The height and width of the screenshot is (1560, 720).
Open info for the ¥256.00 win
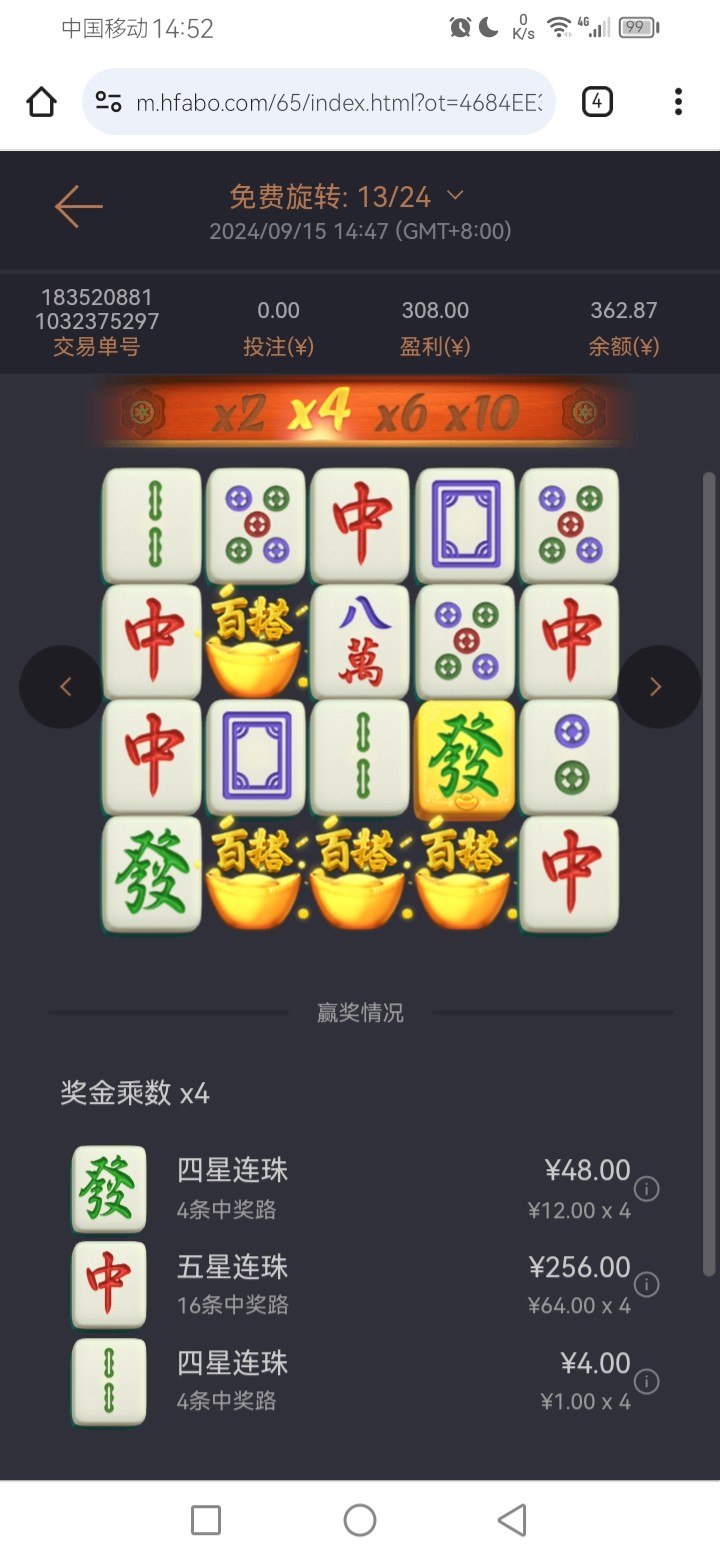(x=647, y=1285)
